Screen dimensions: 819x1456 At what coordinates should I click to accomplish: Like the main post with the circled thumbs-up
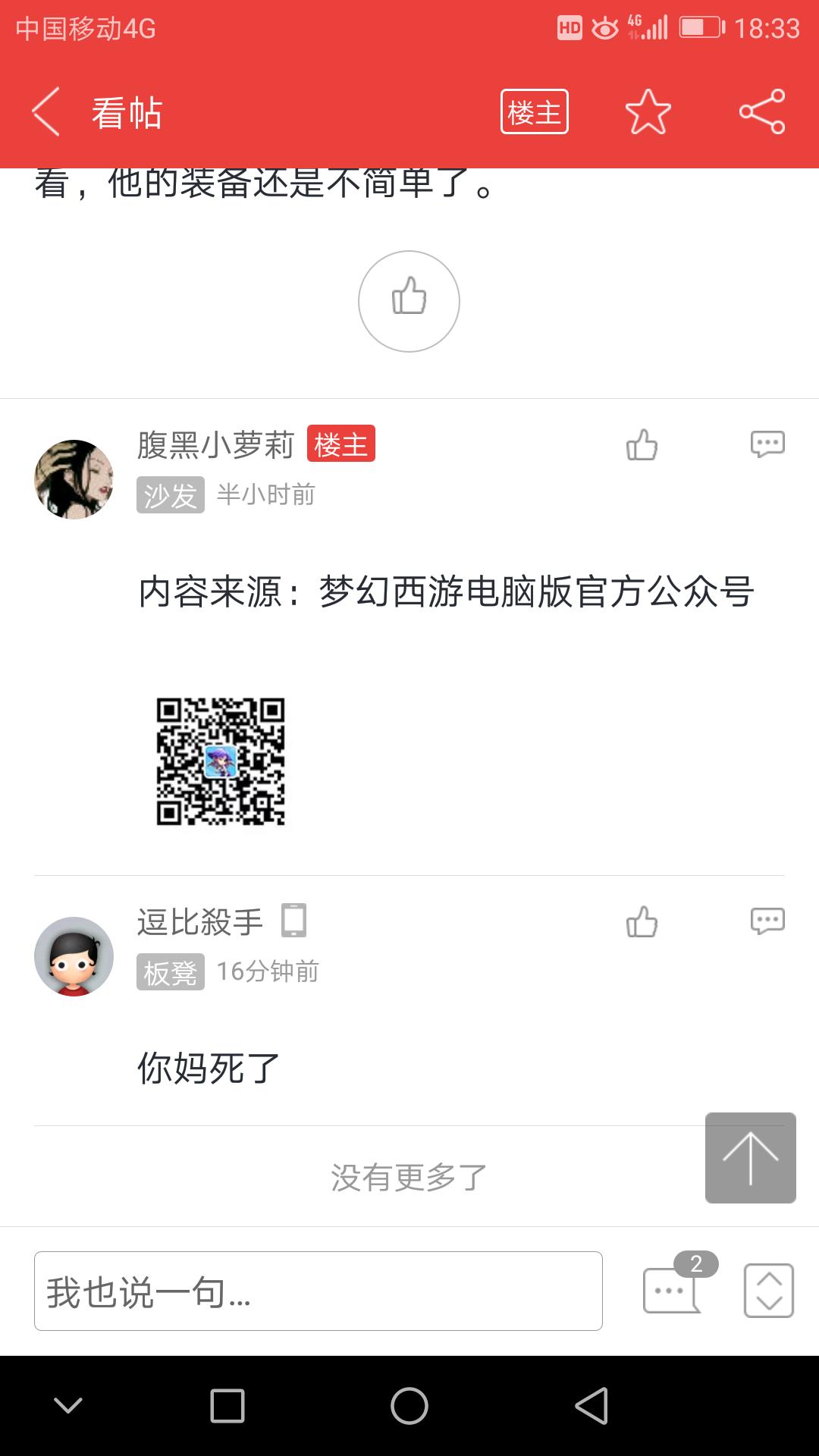click(x=409, y=301)
